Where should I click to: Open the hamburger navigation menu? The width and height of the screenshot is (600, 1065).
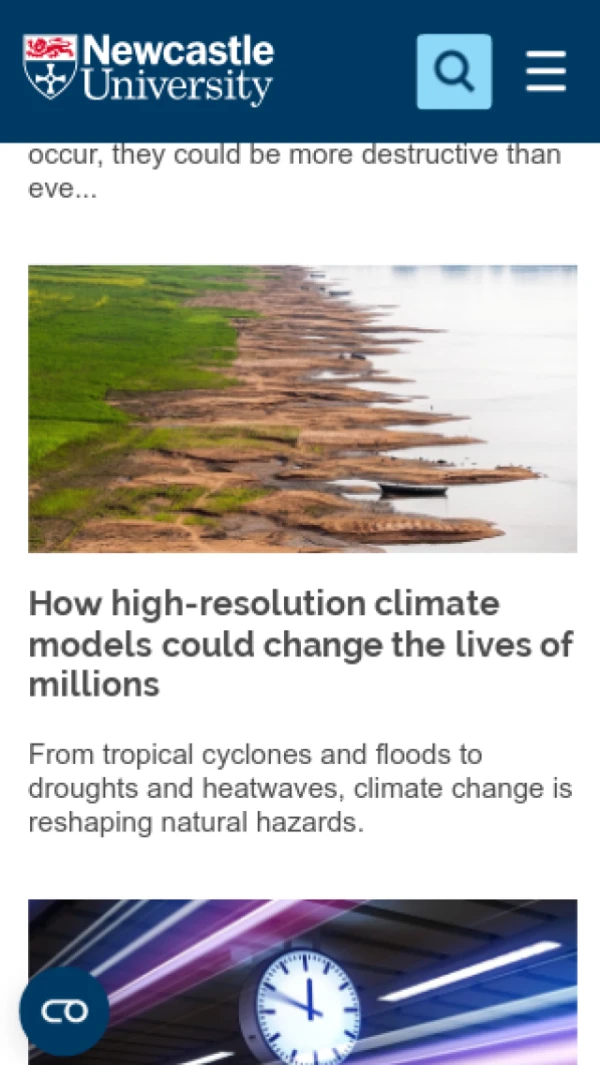[546, 71]
